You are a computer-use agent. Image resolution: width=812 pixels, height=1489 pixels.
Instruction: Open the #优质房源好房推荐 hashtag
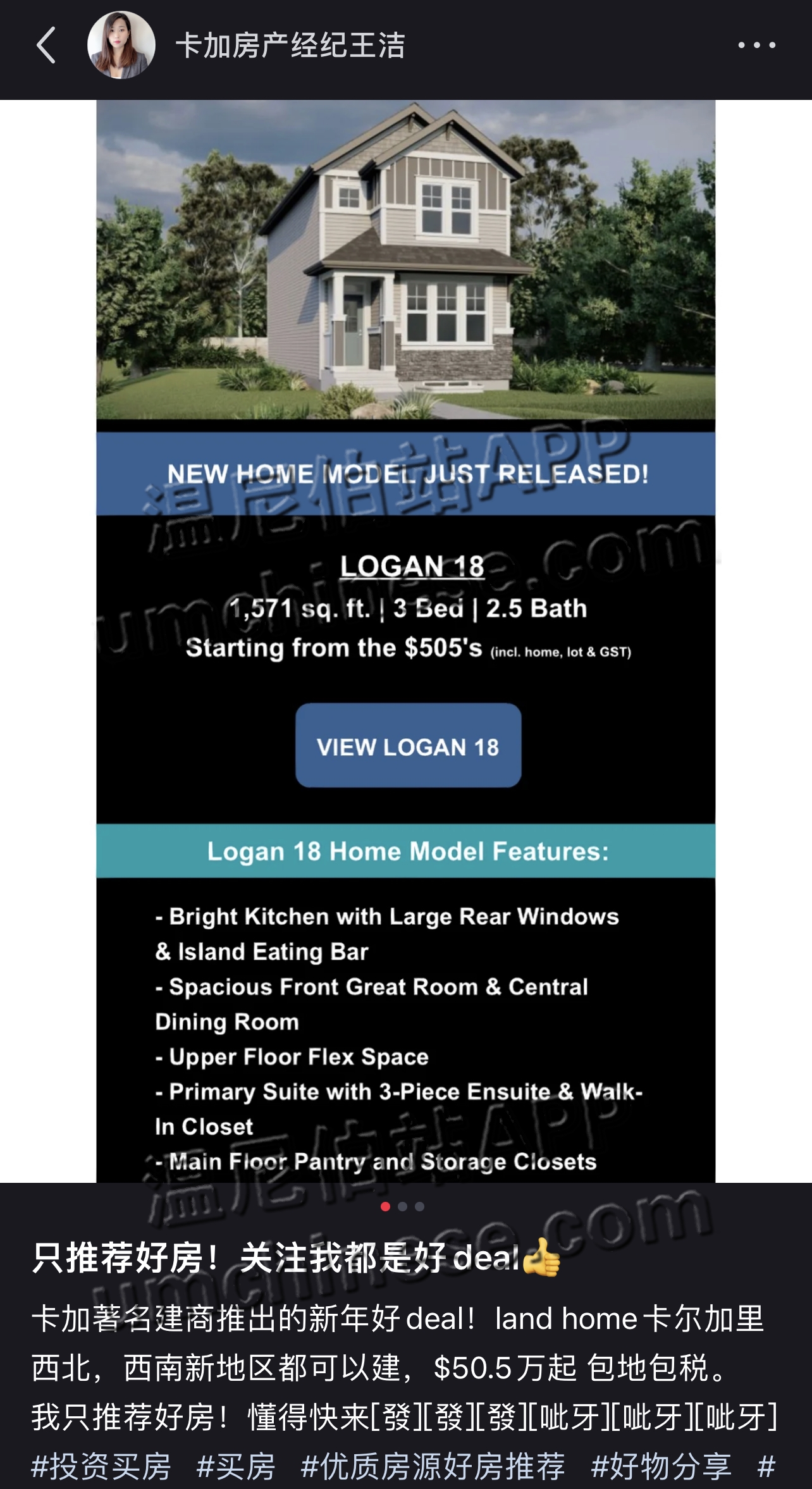coord(433,1466)
